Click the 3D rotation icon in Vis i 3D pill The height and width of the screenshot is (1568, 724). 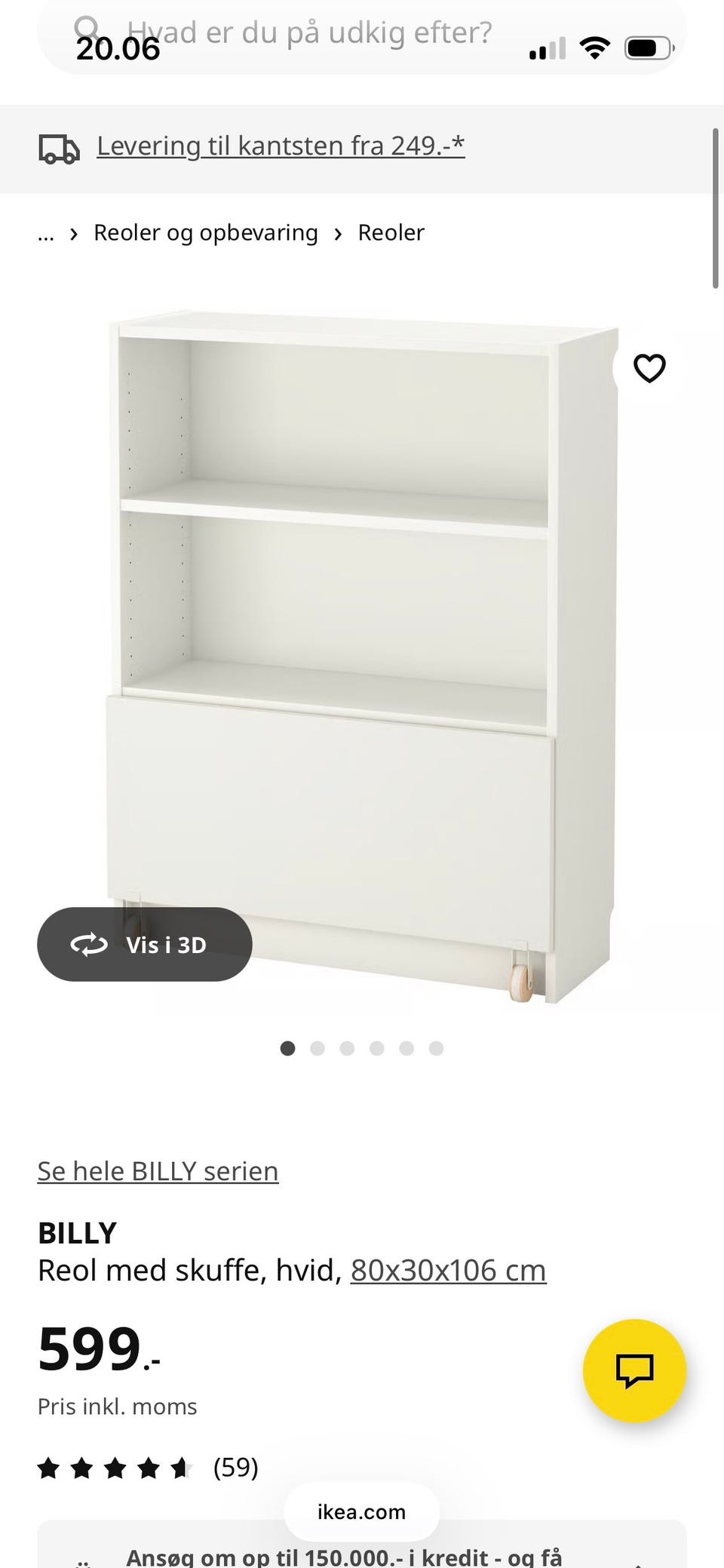point(89,944)
